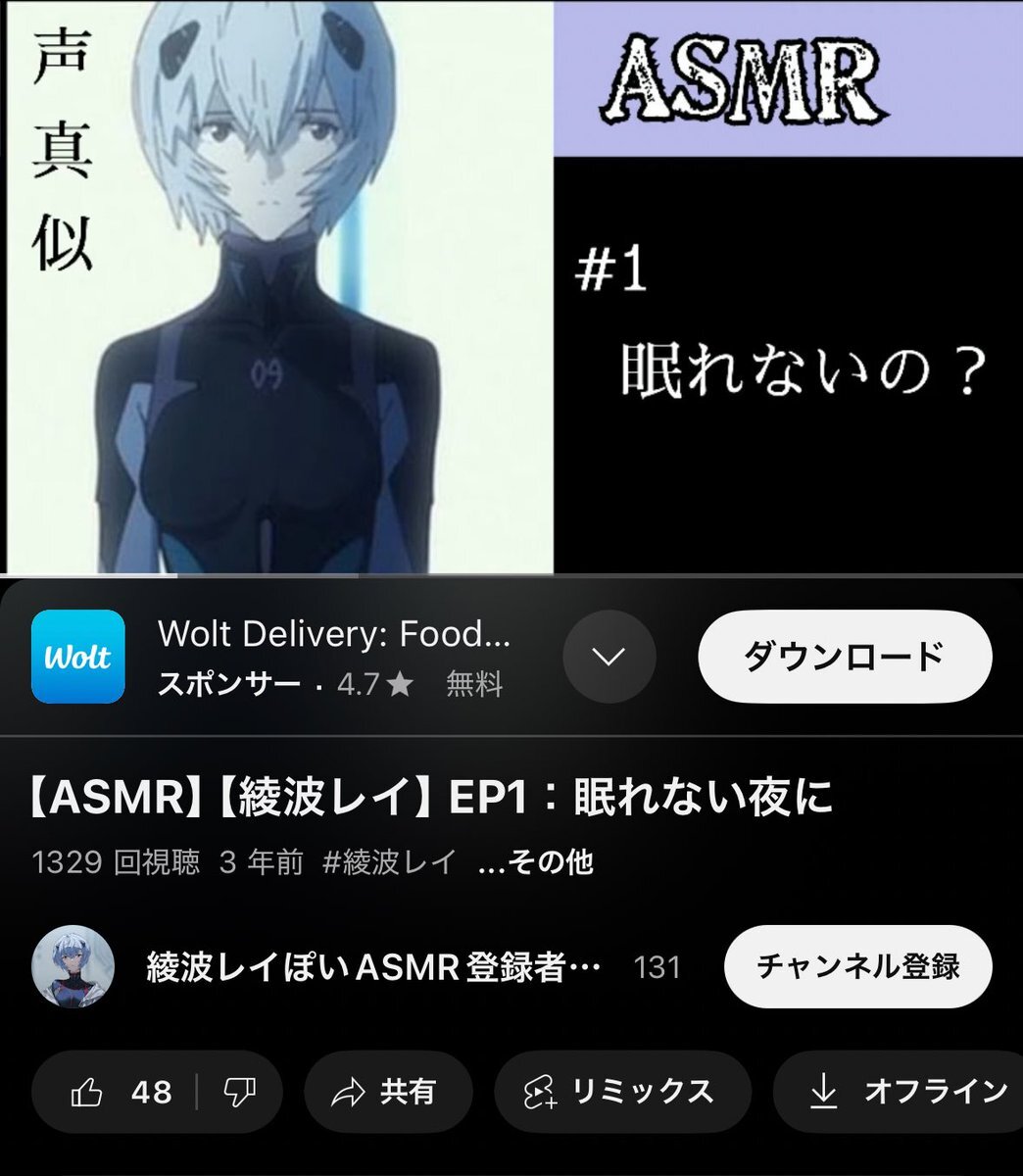Tap the ダウンロード button for Wolt
This screenshot has width=1023, height=1176.
pos(845,657)
